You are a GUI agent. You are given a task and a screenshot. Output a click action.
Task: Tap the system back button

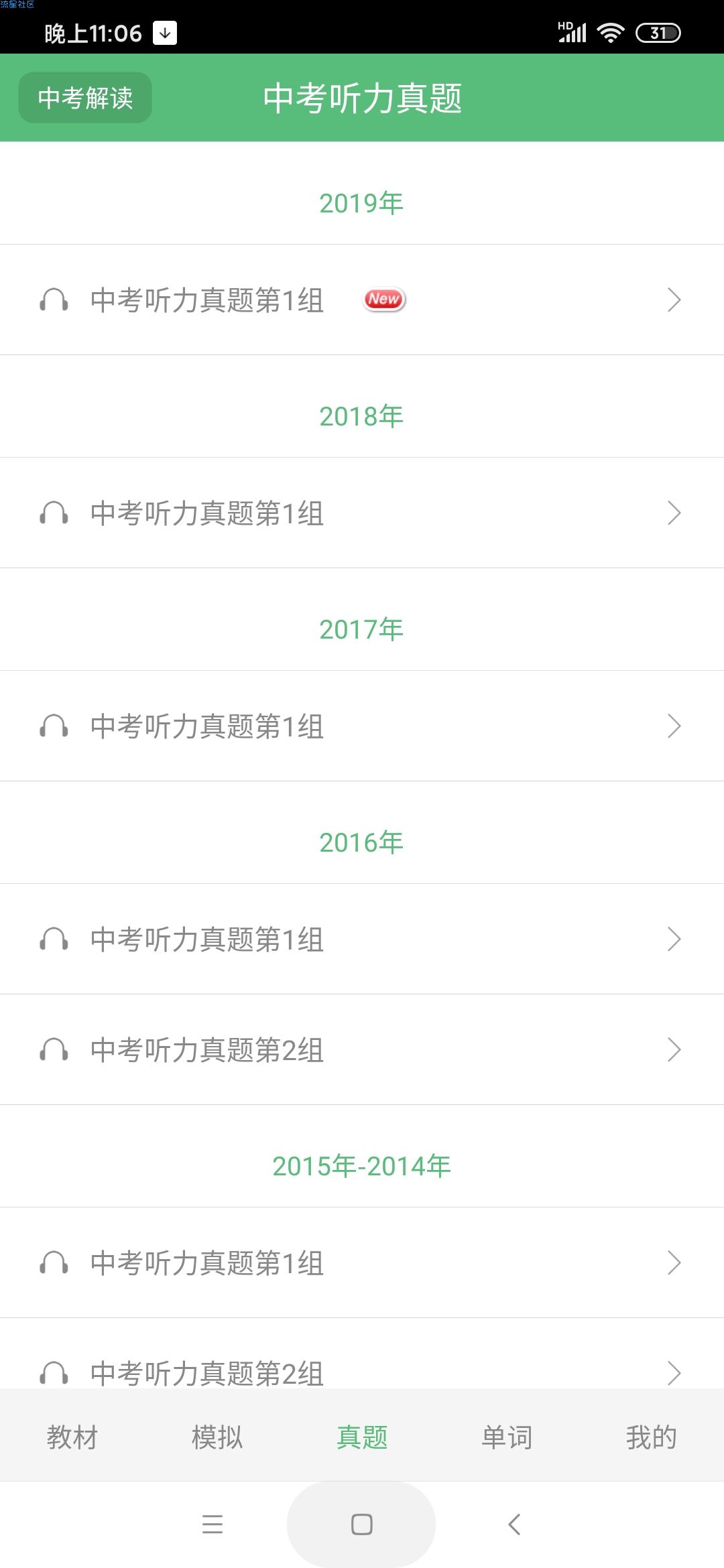tap(514, 1524)
